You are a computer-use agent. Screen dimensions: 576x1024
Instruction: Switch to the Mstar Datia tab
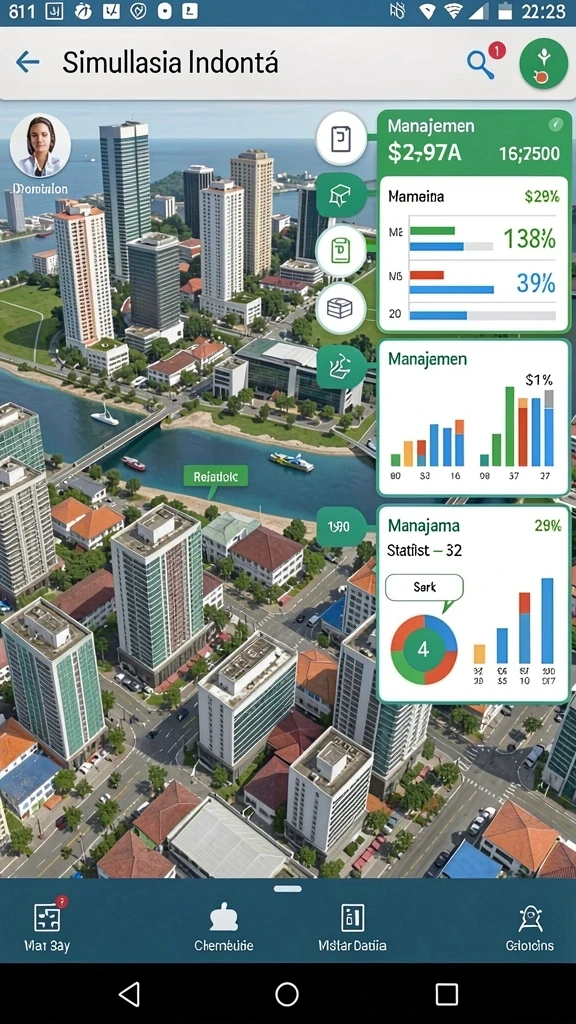(352, 927)
